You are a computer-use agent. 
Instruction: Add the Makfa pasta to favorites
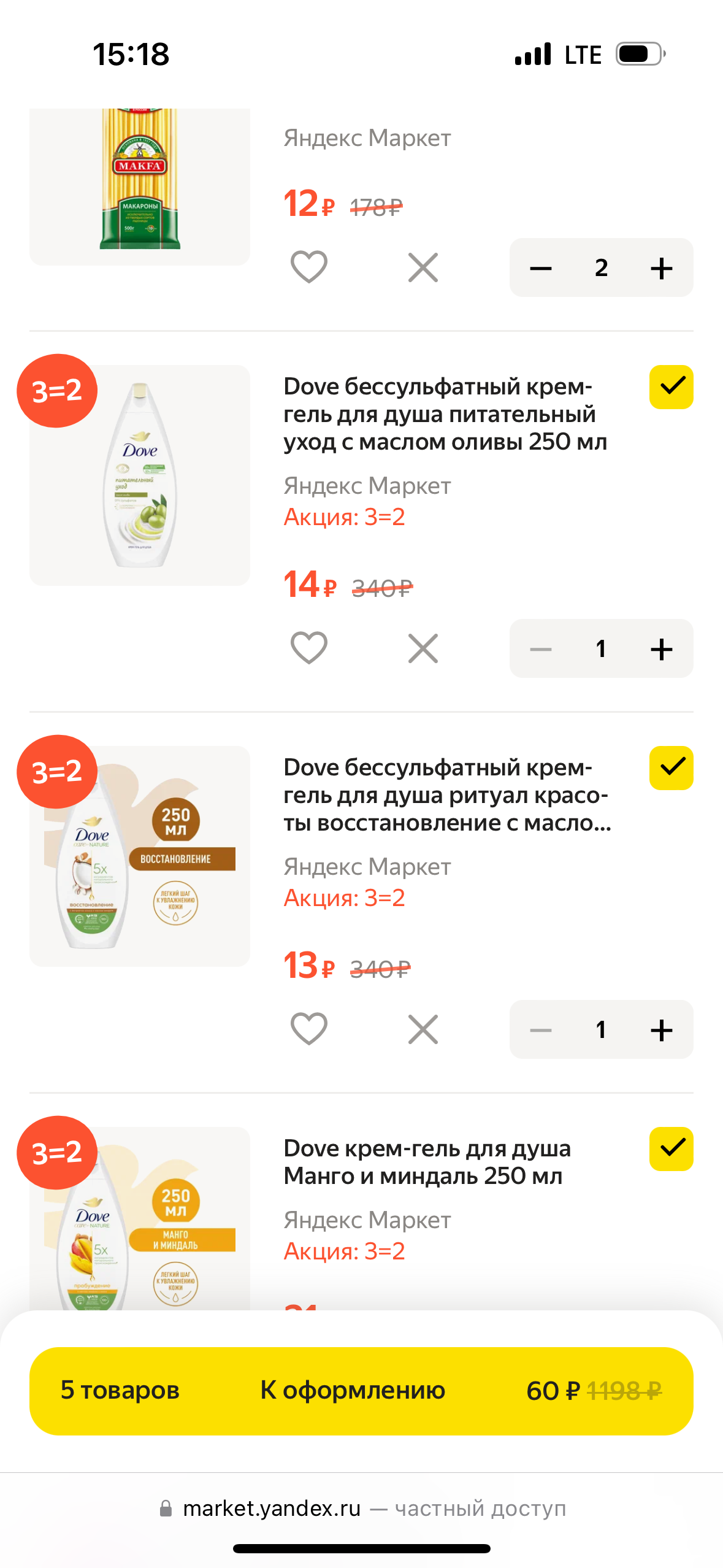[308, 267]
